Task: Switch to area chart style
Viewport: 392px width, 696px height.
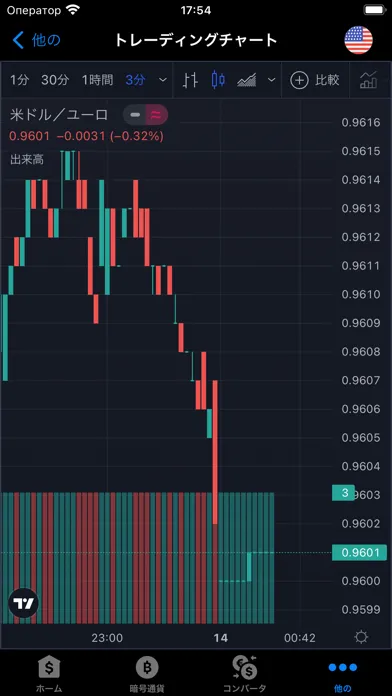Action: tap(247, 80)
